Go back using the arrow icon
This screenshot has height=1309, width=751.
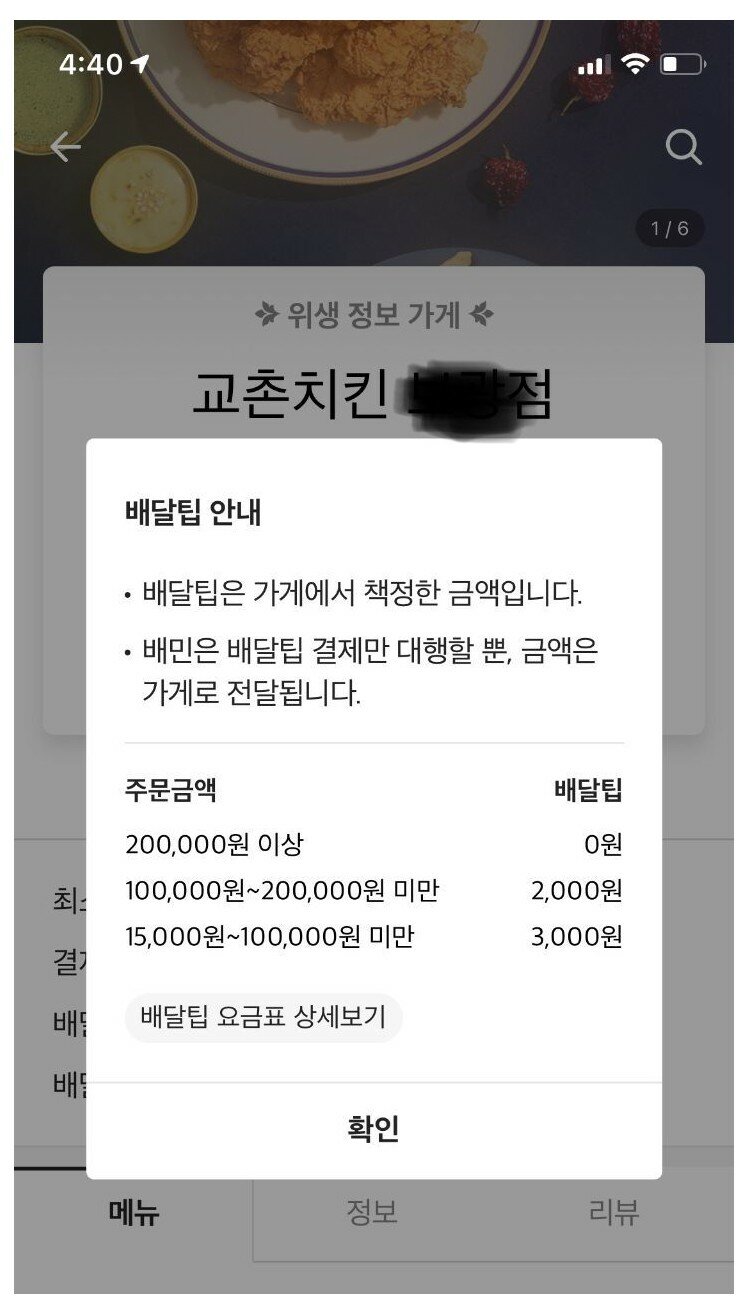(66, 148)
